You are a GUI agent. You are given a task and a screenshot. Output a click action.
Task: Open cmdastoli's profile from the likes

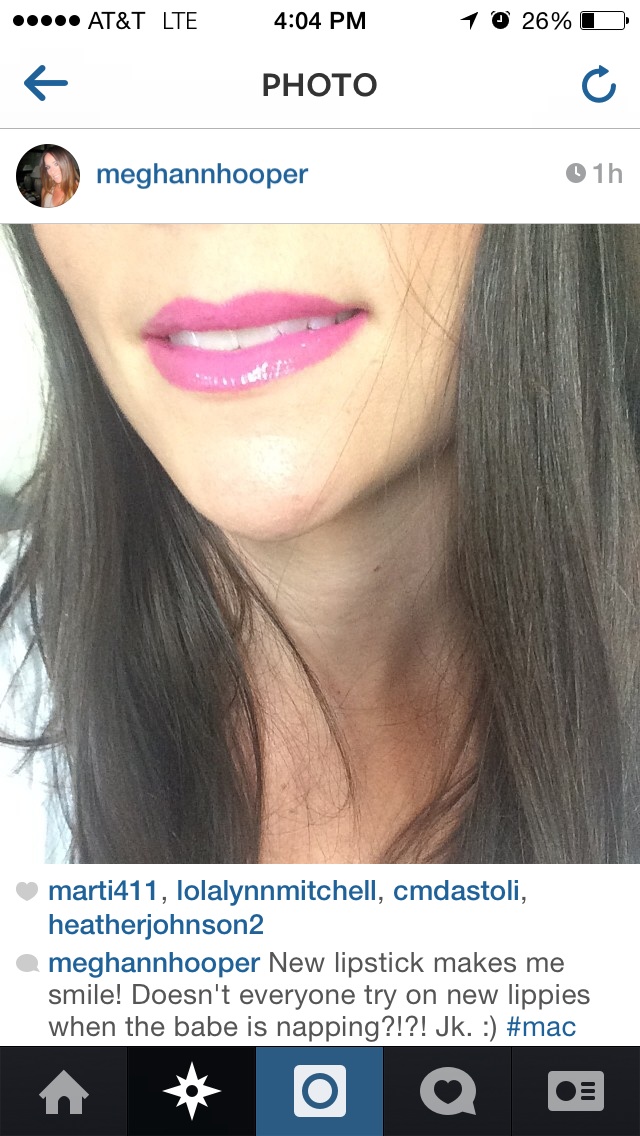[x=457, y=891]
